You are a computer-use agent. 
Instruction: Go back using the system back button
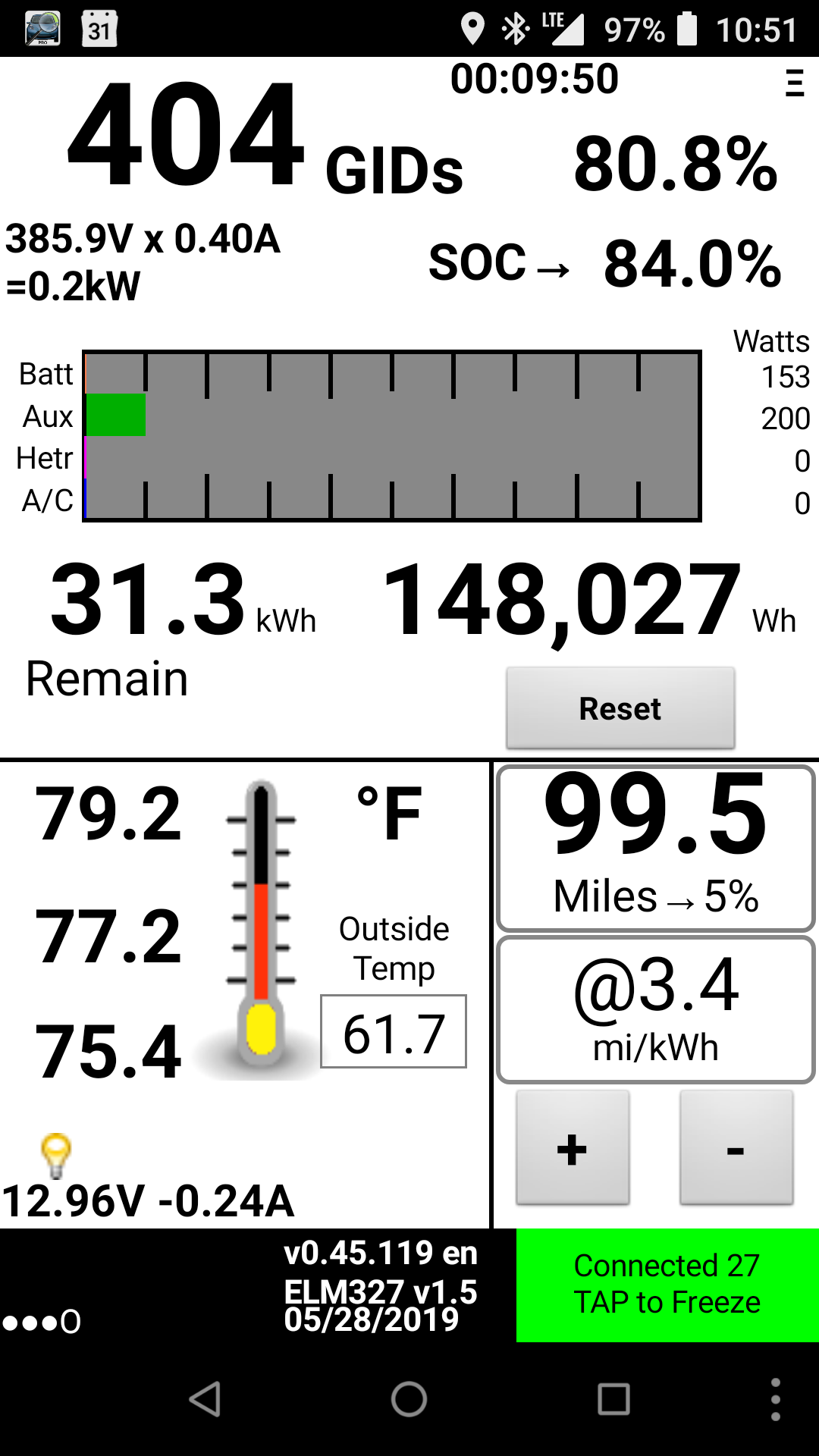[x=205, y=1399]
